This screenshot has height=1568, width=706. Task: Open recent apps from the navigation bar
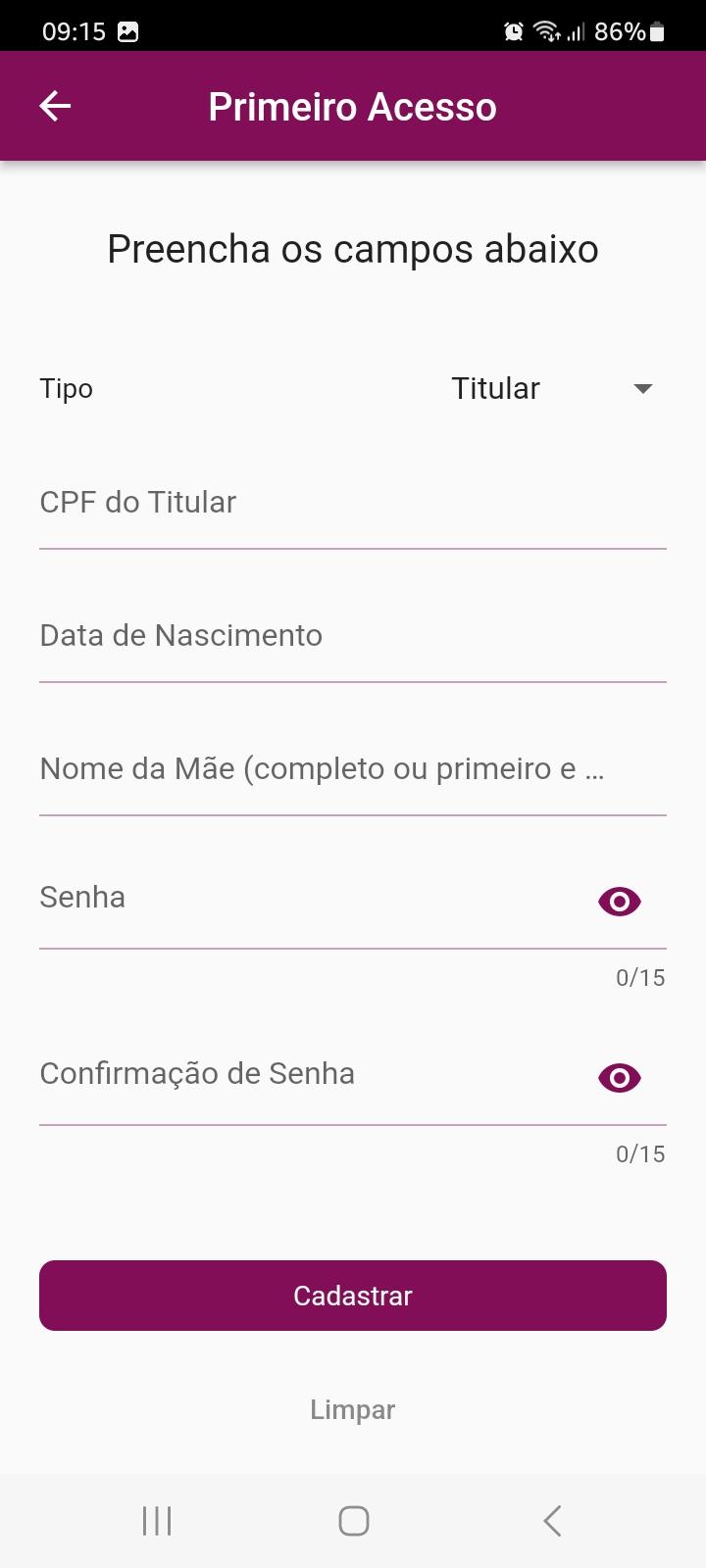point(157,1521)
